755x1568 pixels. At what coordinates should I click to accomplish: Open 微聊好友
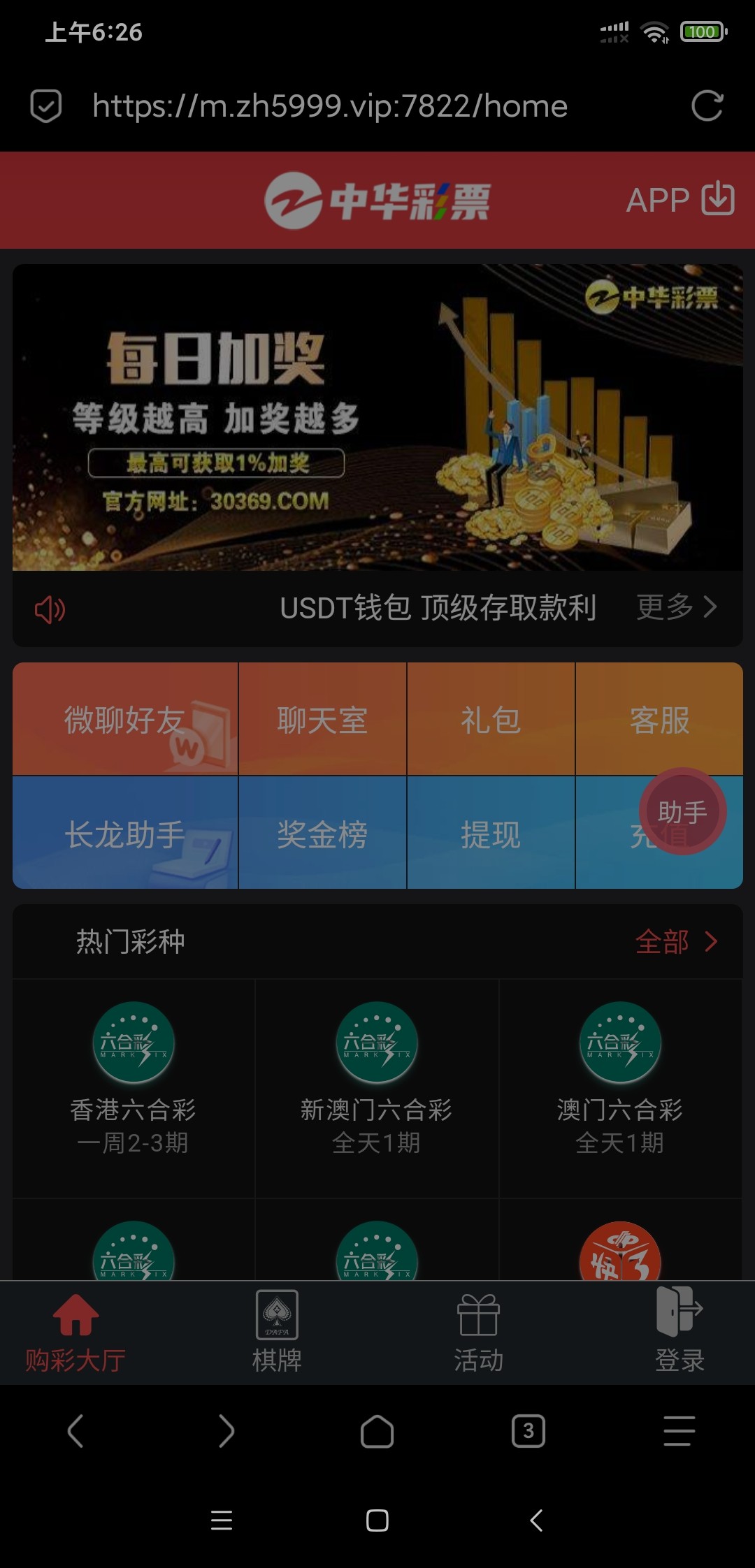pos(125,720)
